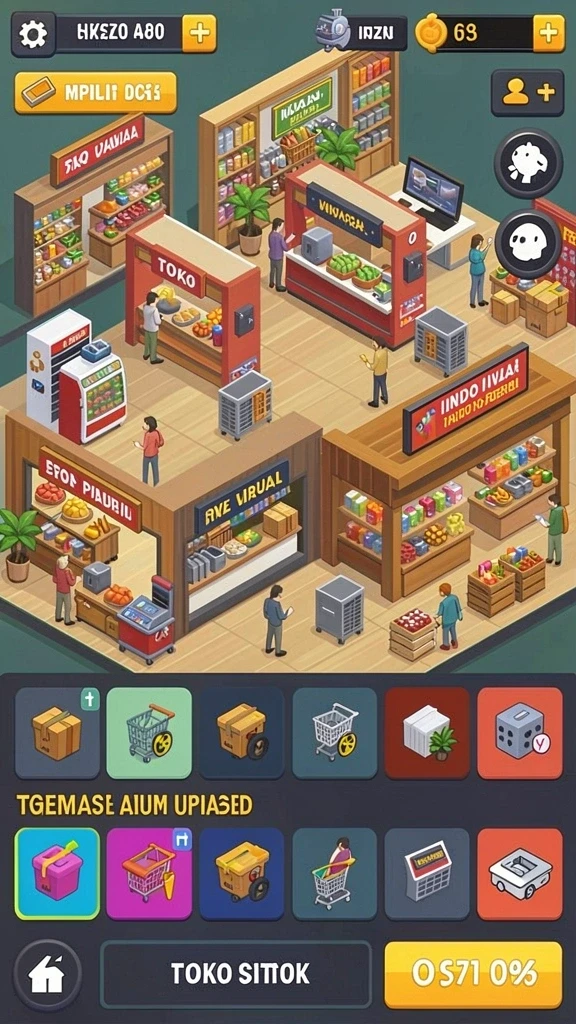Screen dimensions: 576x1024
Task: Select the cardboard box item tile
Action: pyautogui.click(x=57, y=733)
